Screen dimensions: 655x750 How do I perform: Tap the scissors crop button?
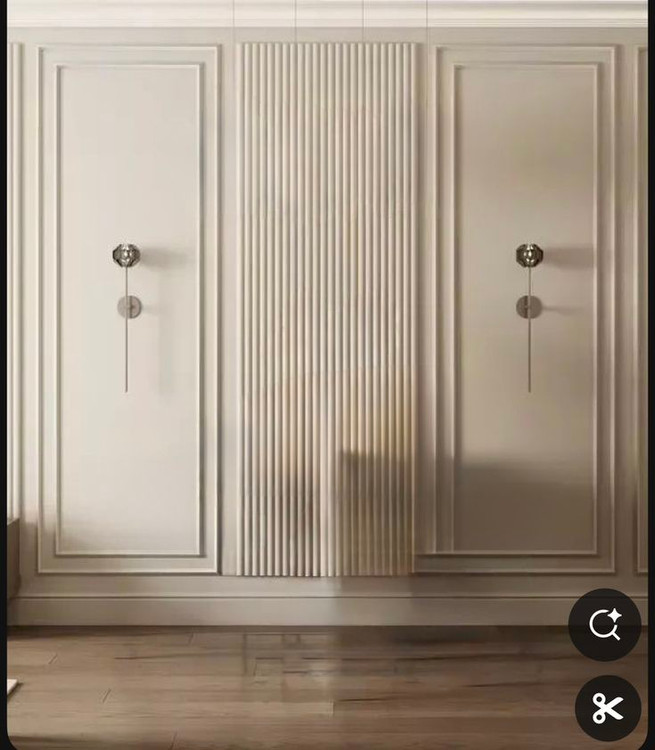pyautogui.click(x=607, y=708)
